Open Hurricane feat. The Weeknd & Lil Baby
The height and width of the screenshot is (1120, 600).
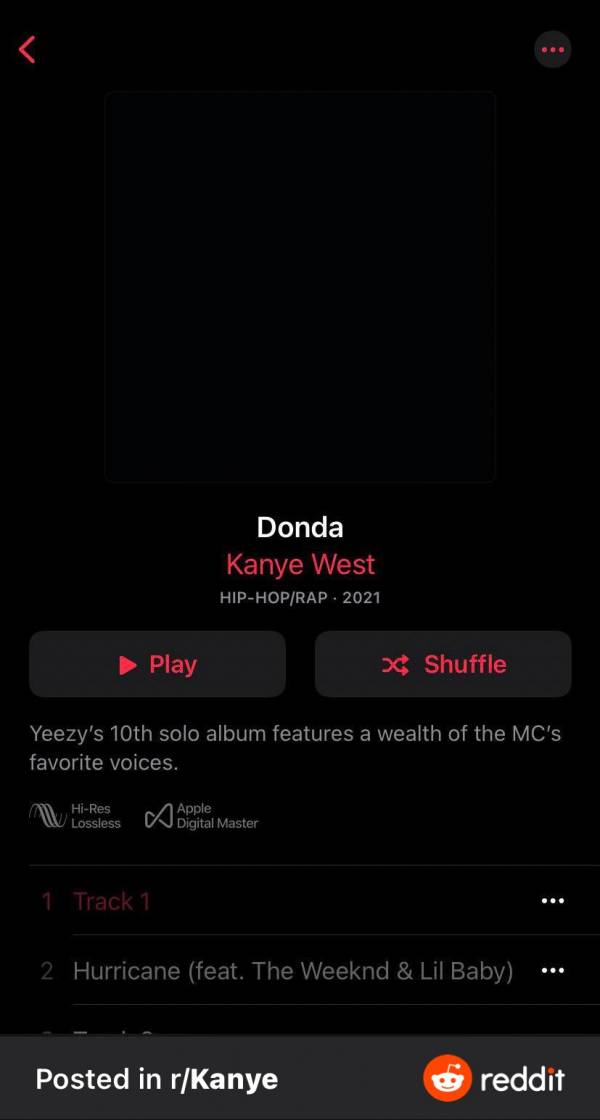292,971
